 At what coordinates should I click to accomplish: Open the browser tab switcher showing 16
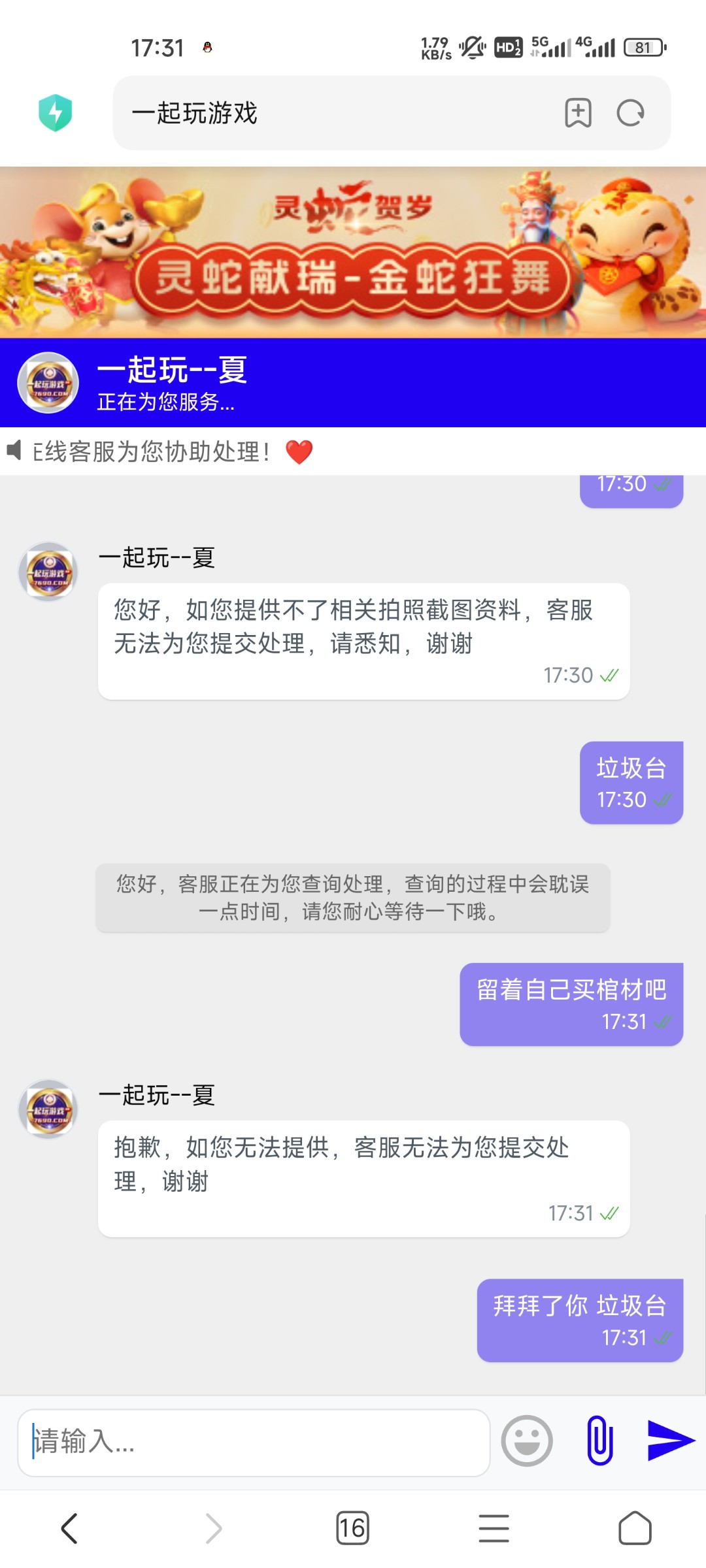click(x=352, y=1528)
